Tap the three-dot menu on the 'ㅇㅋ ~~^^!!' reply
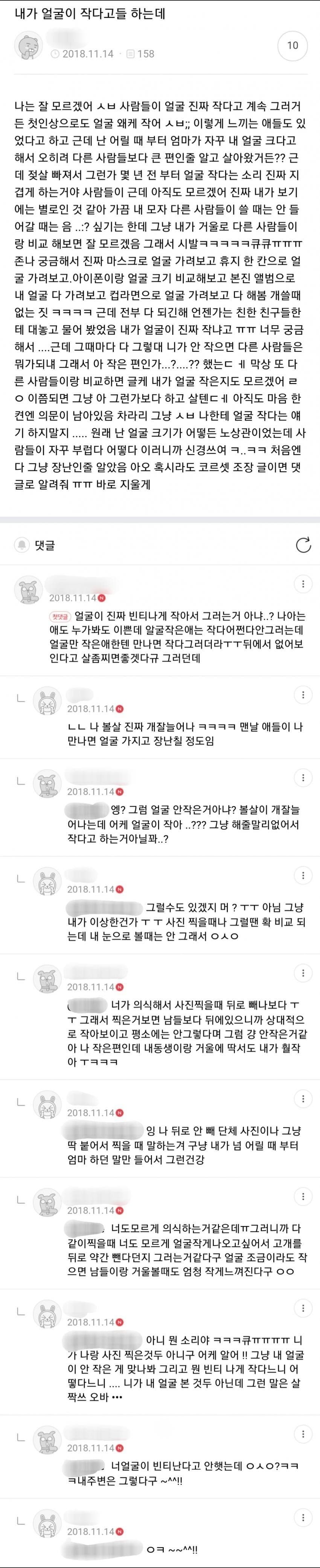This screenshot has width=320, height=1568. [x=303, y=1517]
